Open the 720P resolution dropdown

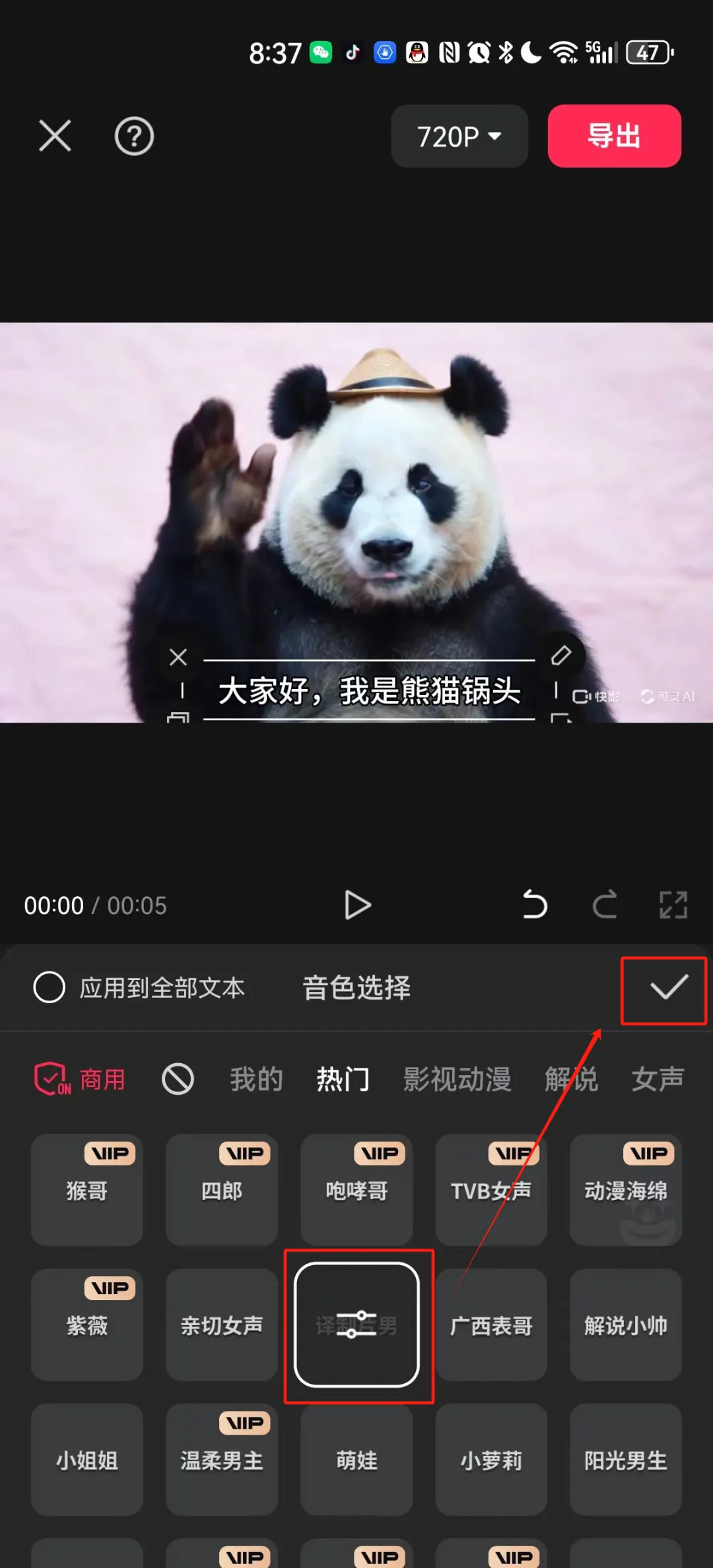click(x=459, y=137)
